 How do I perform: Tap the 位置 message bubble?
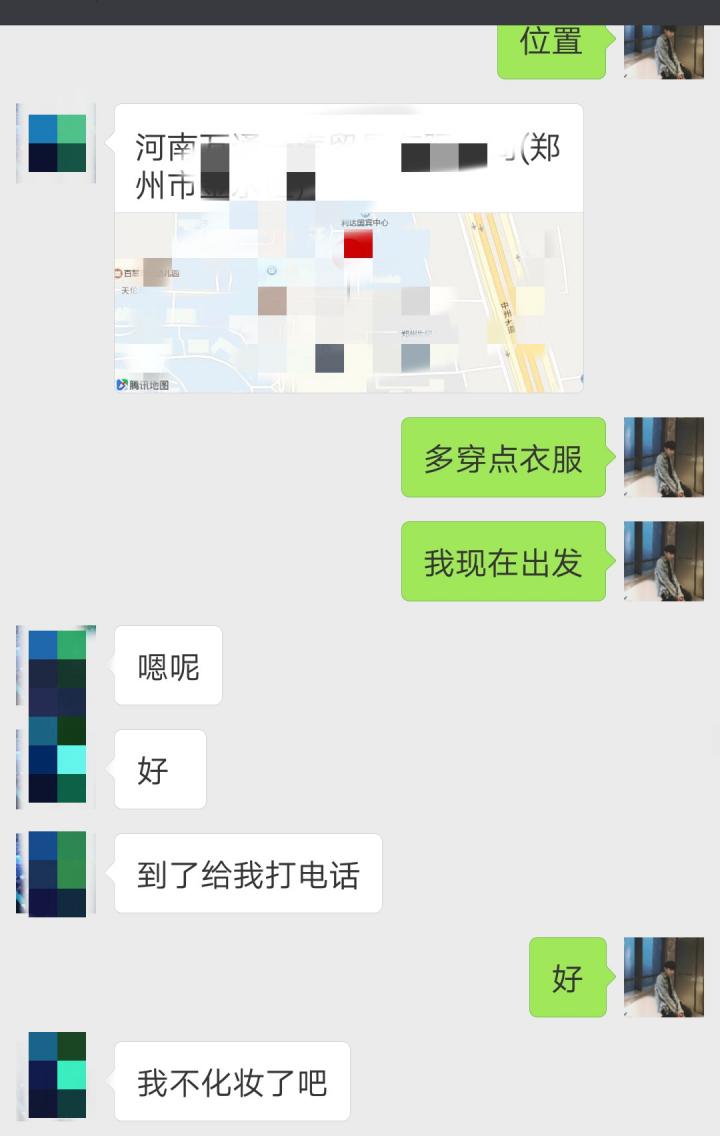549,42
